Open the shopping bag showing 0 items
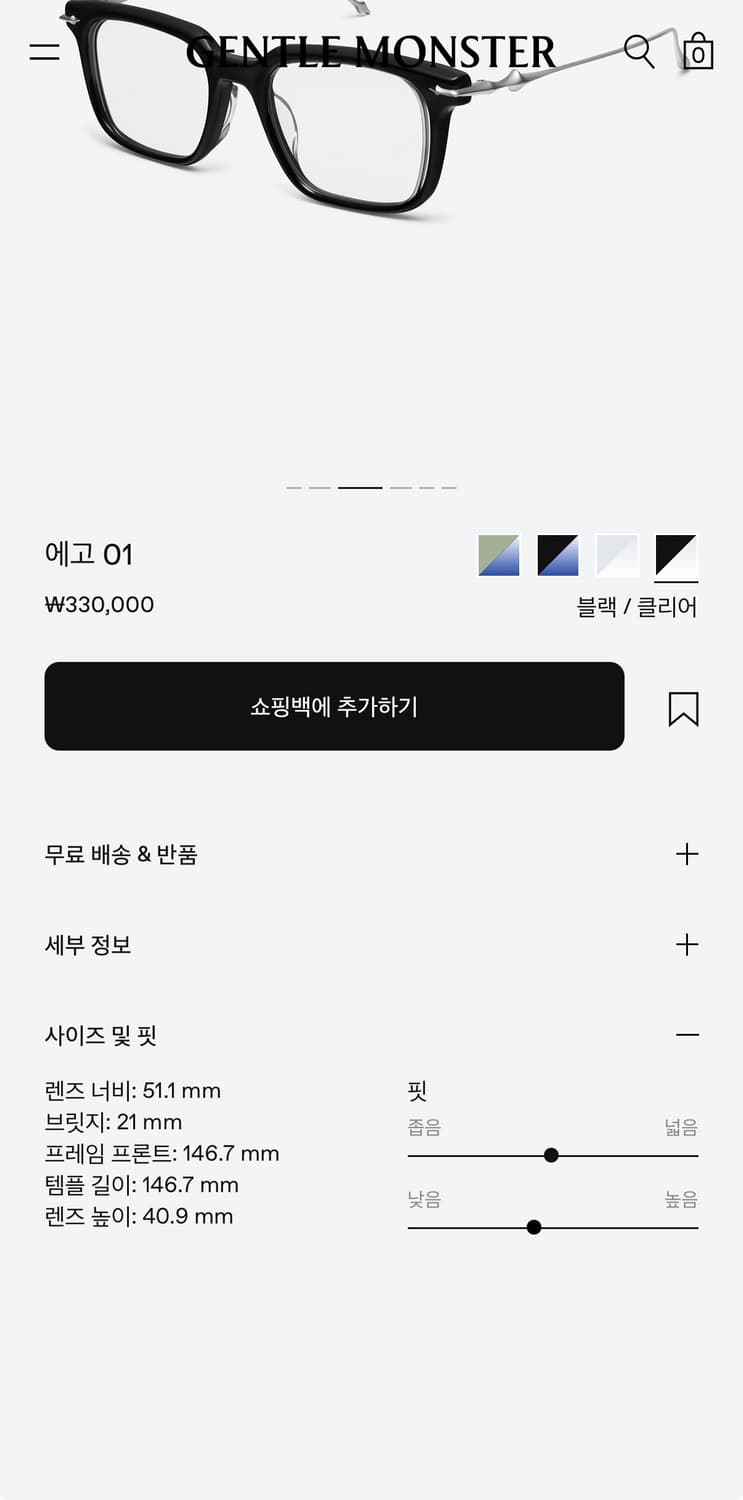The image size is (743, 1500). pos(697,53)
